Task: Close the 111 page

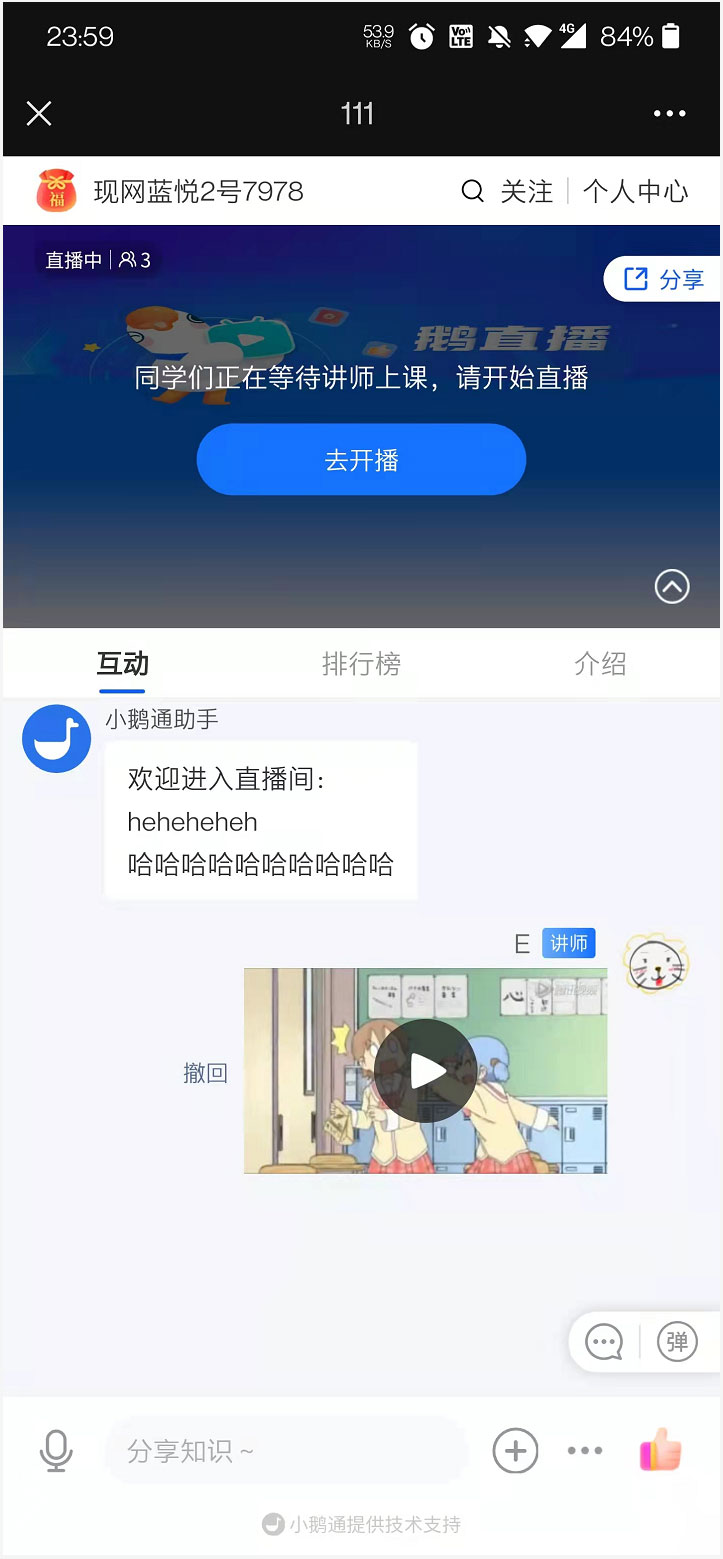Action: [39, 114]
